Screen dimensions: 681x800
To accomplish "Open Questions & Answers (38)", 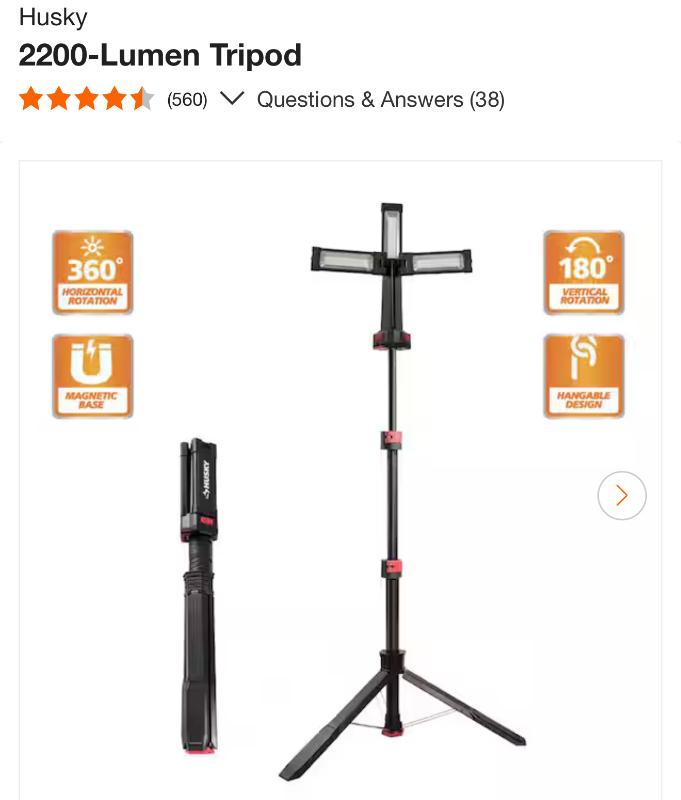I will [380, 100].
